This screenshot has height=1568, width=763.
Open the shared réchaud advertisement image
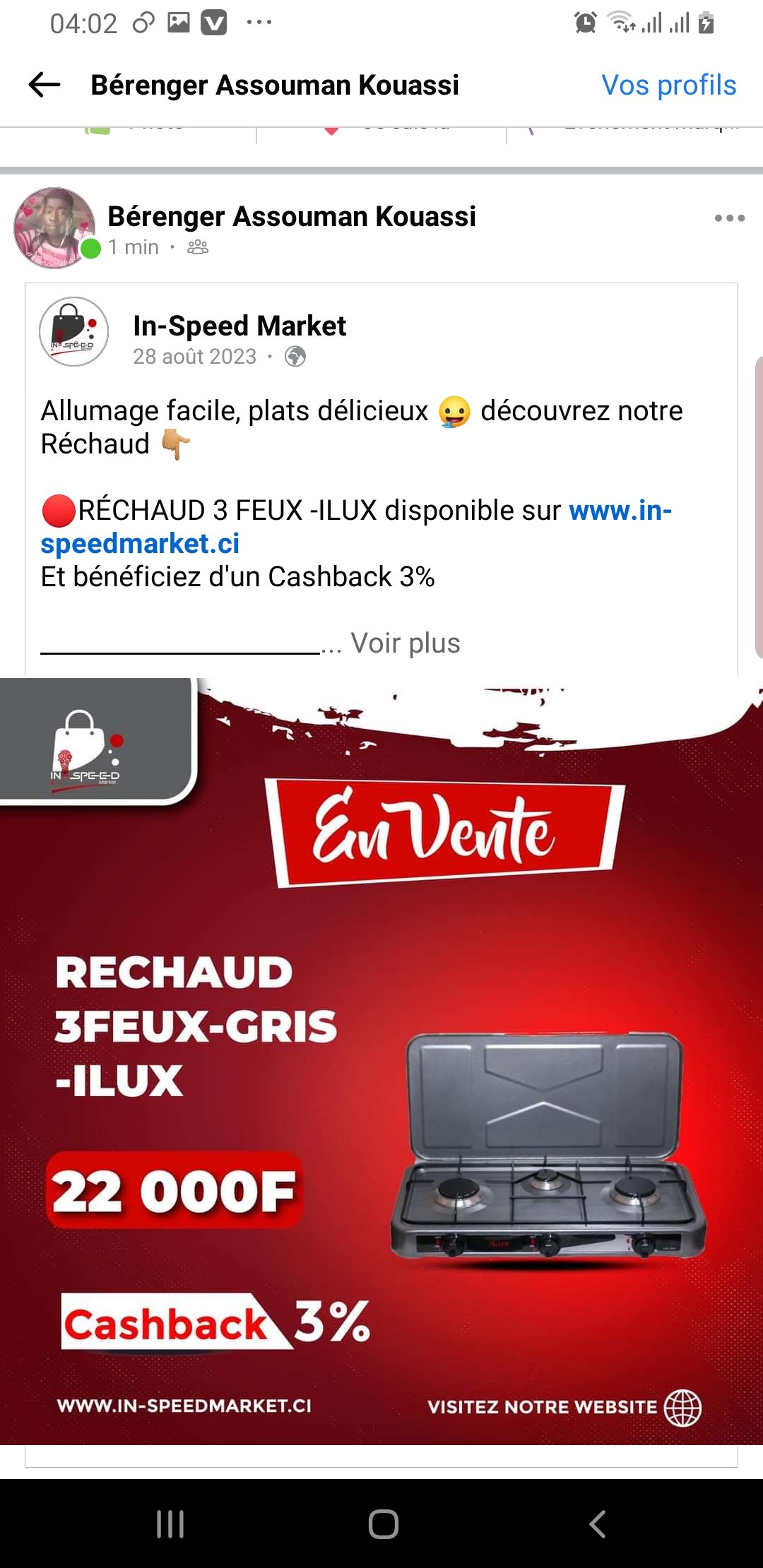381,1059
